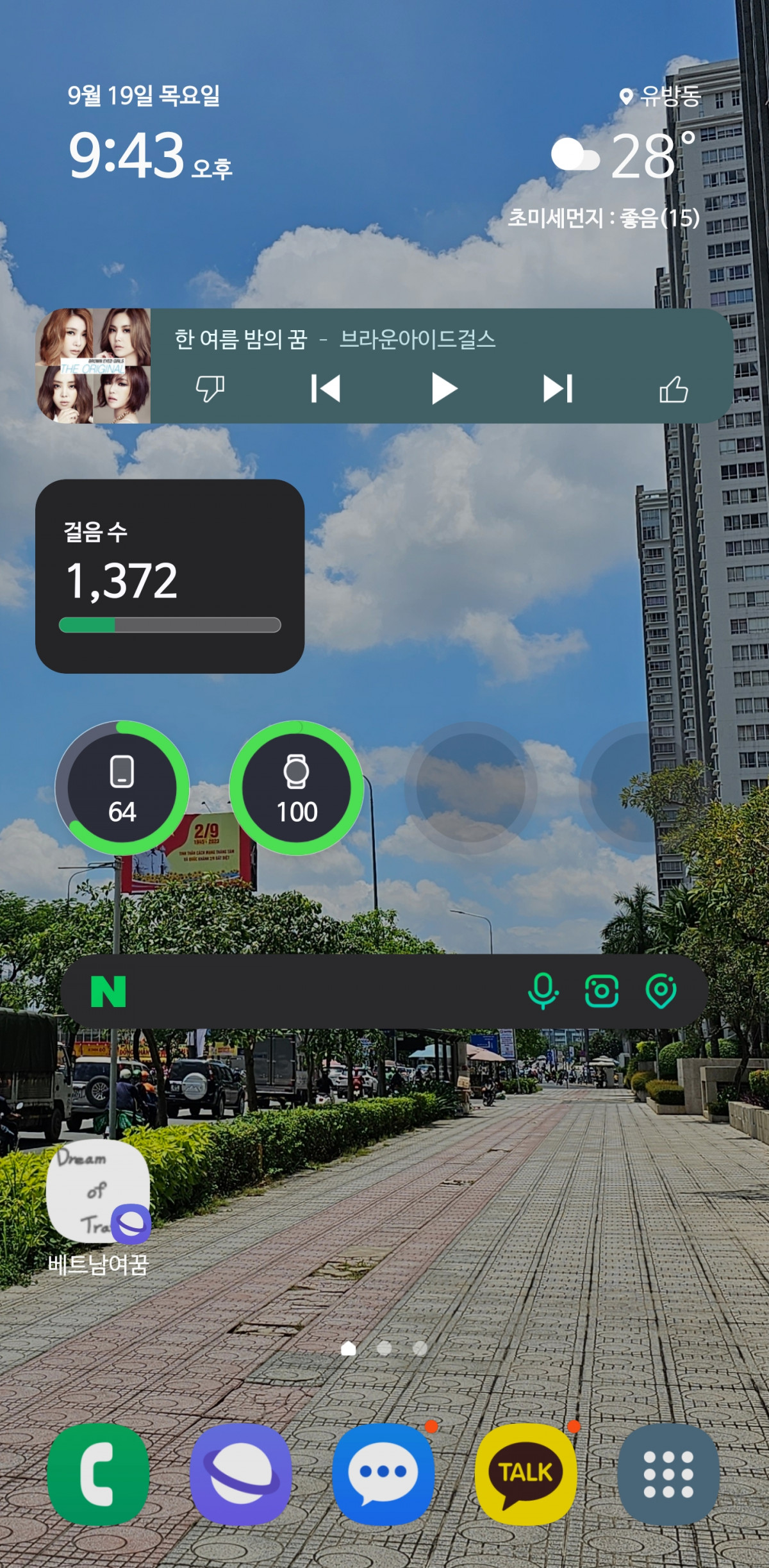The height and width of the screenshot is (1568, 769).
Task: Open the Messages app
Action: point(383,1474)
